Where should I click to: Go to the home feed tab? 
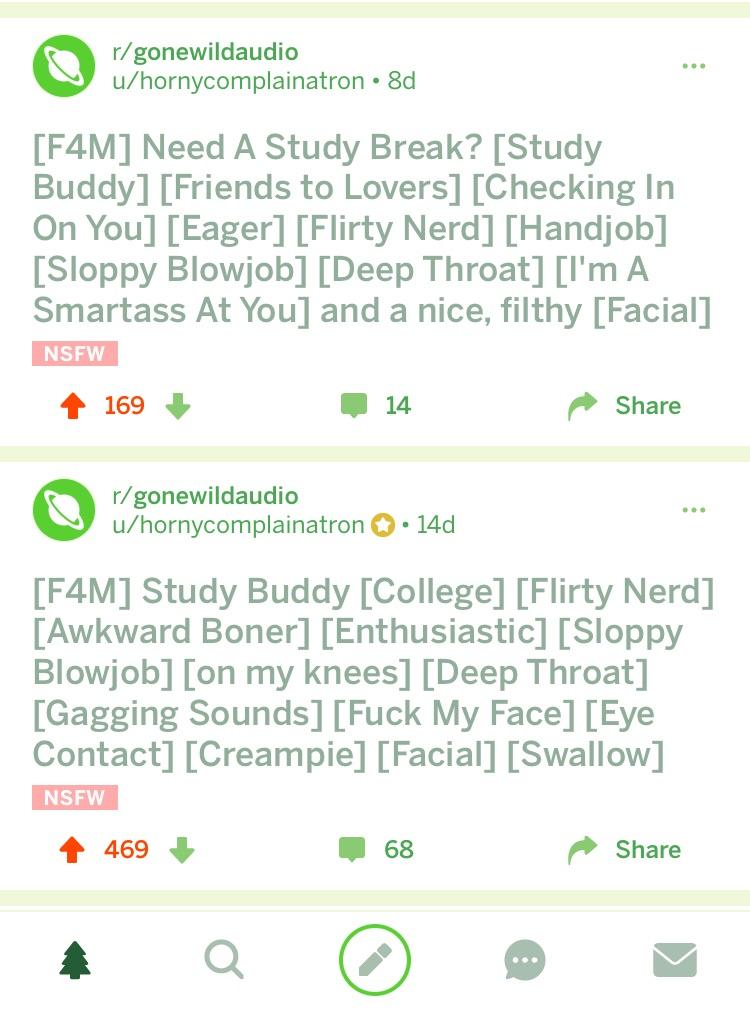pyautogui.click(x=75, y=960)
